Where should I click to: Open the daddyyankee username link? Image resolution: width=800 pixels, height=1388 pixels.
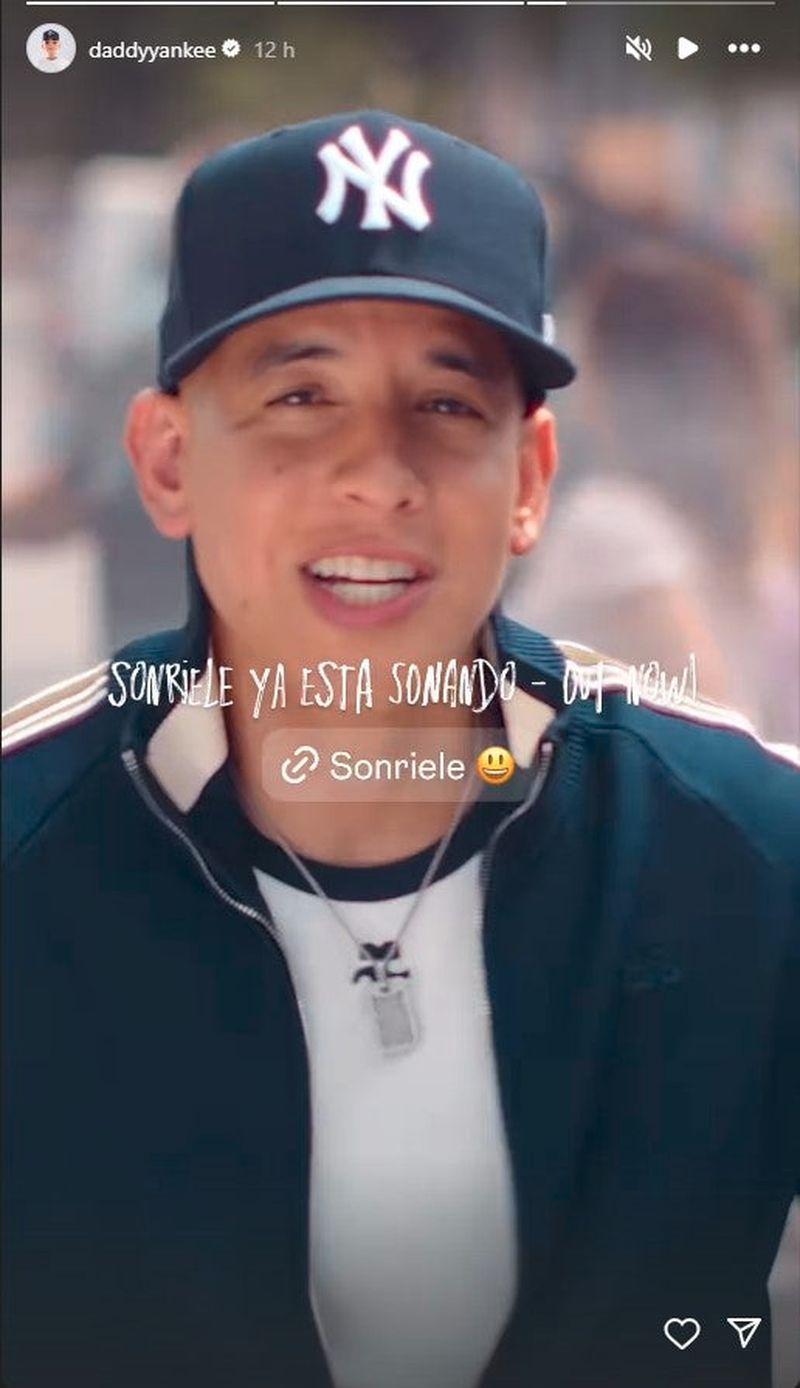pos(152,49)
